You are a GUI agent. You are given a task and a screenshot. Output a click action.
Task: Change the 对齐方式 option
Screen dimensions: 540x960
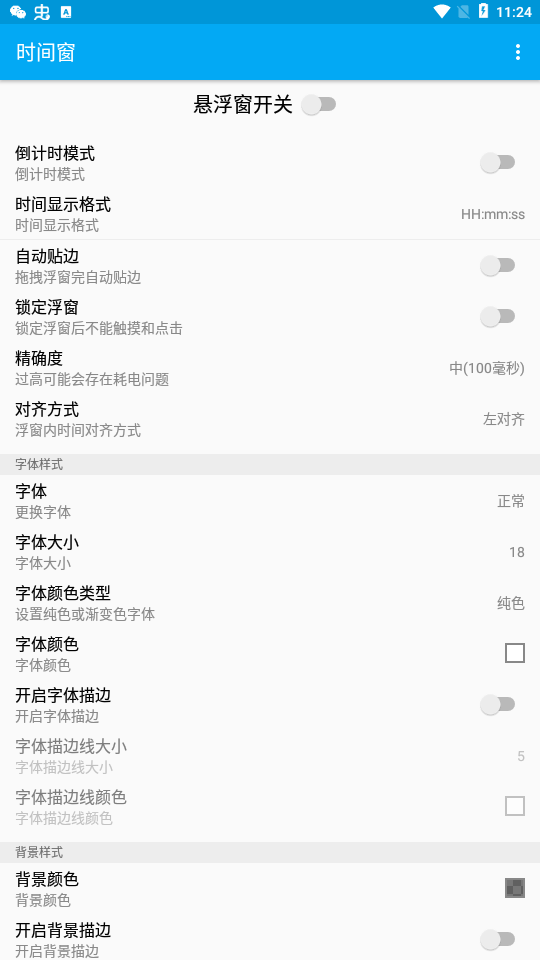[x=270, y=419]
